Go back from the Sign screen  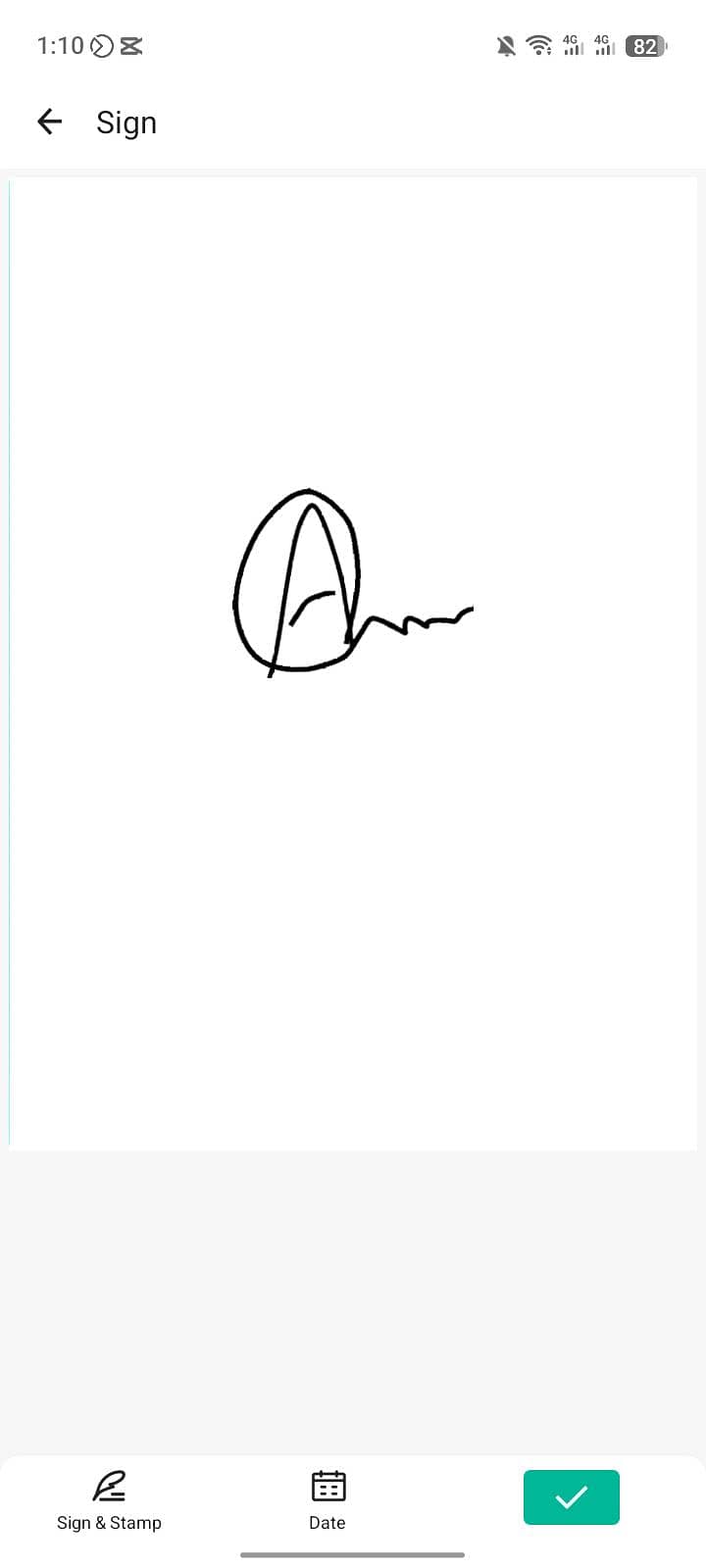49,122
